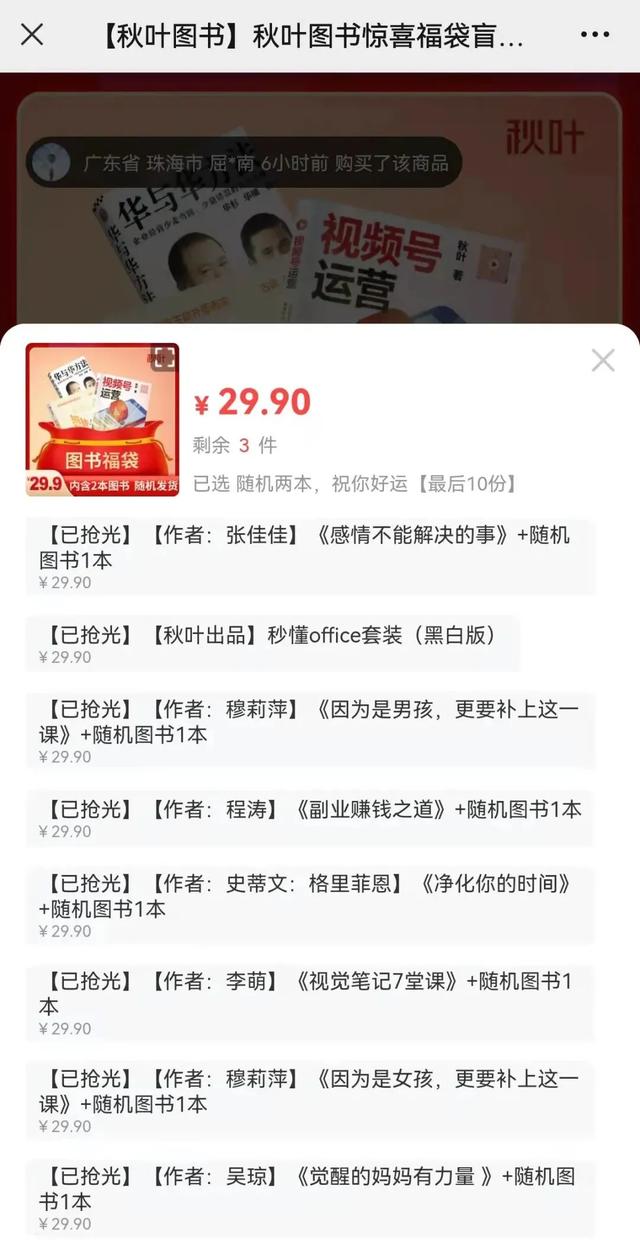This screenshot has width=640, height=1240.
Task: Choose the 《视觉笔记7堂课》 option
Action: (310, 1003)
